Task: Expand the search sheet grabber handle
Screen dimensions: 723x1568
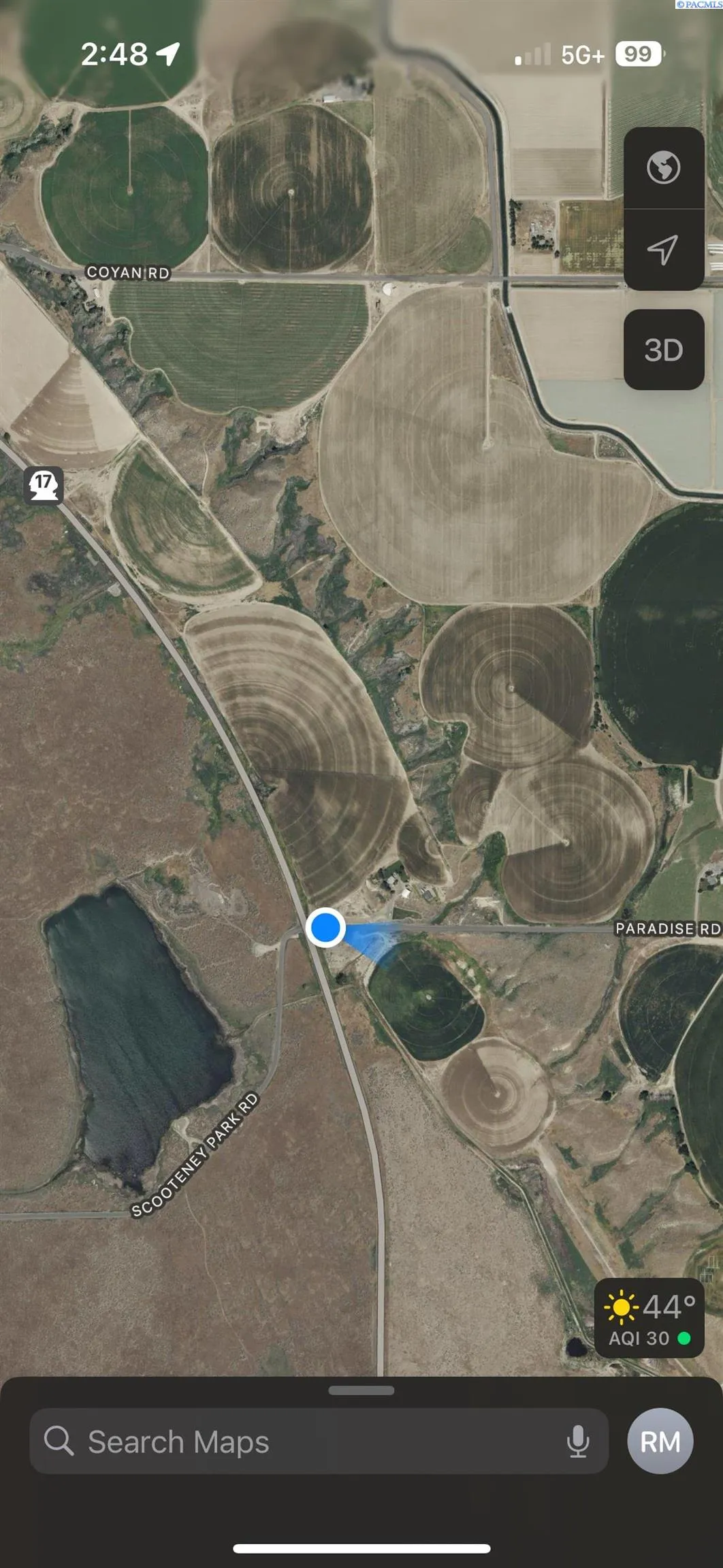Action: pyautogui.click(x=361, y=1390)
